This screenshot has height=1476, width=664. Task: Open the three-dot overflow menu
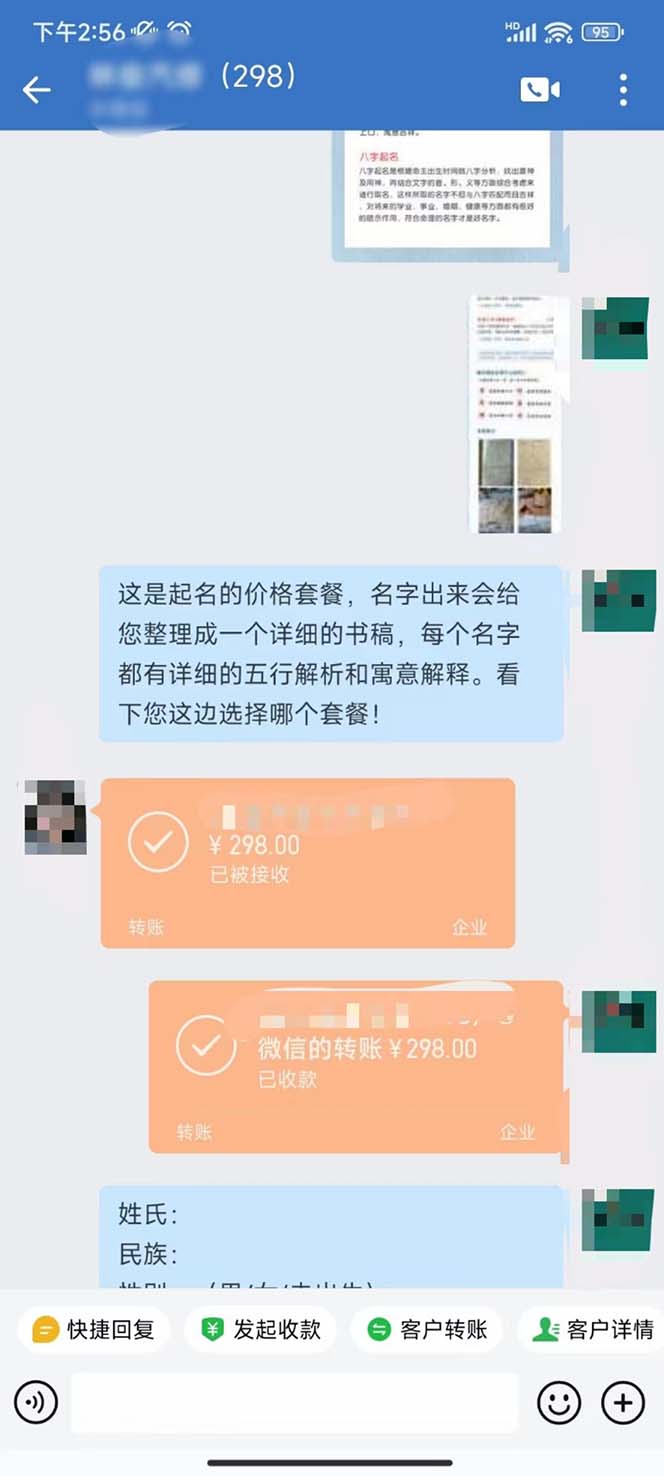click(x=623, y=90)
